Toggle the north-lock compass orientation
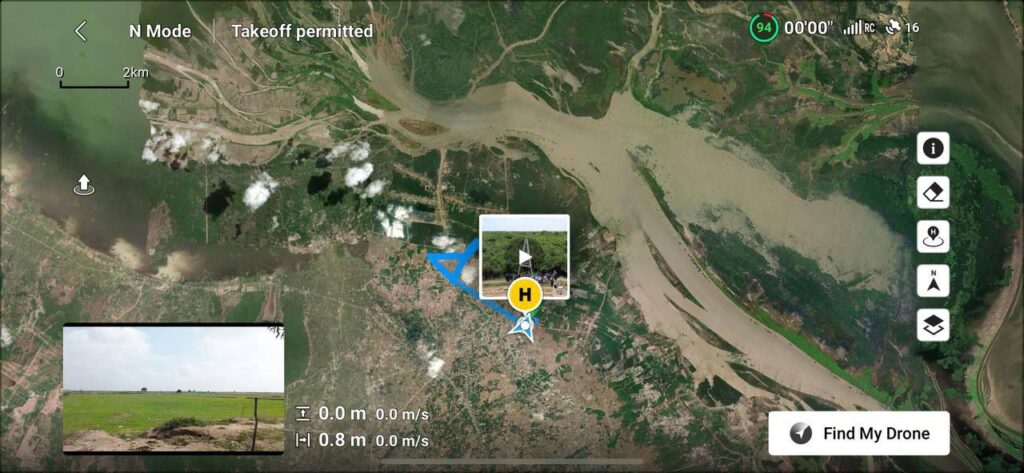This screenshot has width=1024, height=473. click(x=933, y=281)
